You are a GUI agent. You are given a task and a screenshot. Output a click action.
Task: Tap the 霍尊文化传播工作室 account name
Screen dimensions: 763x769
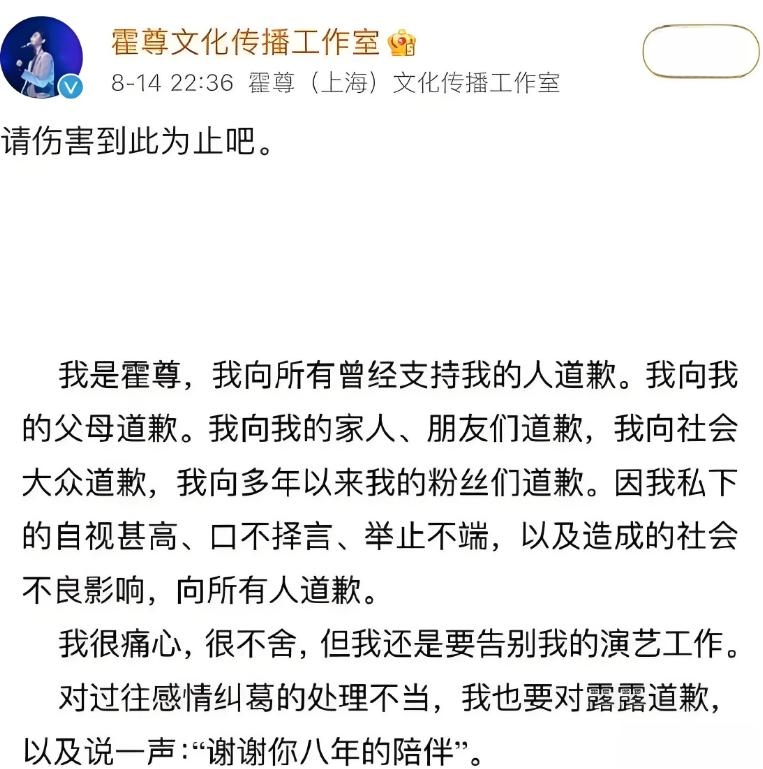tap(245, 42)
